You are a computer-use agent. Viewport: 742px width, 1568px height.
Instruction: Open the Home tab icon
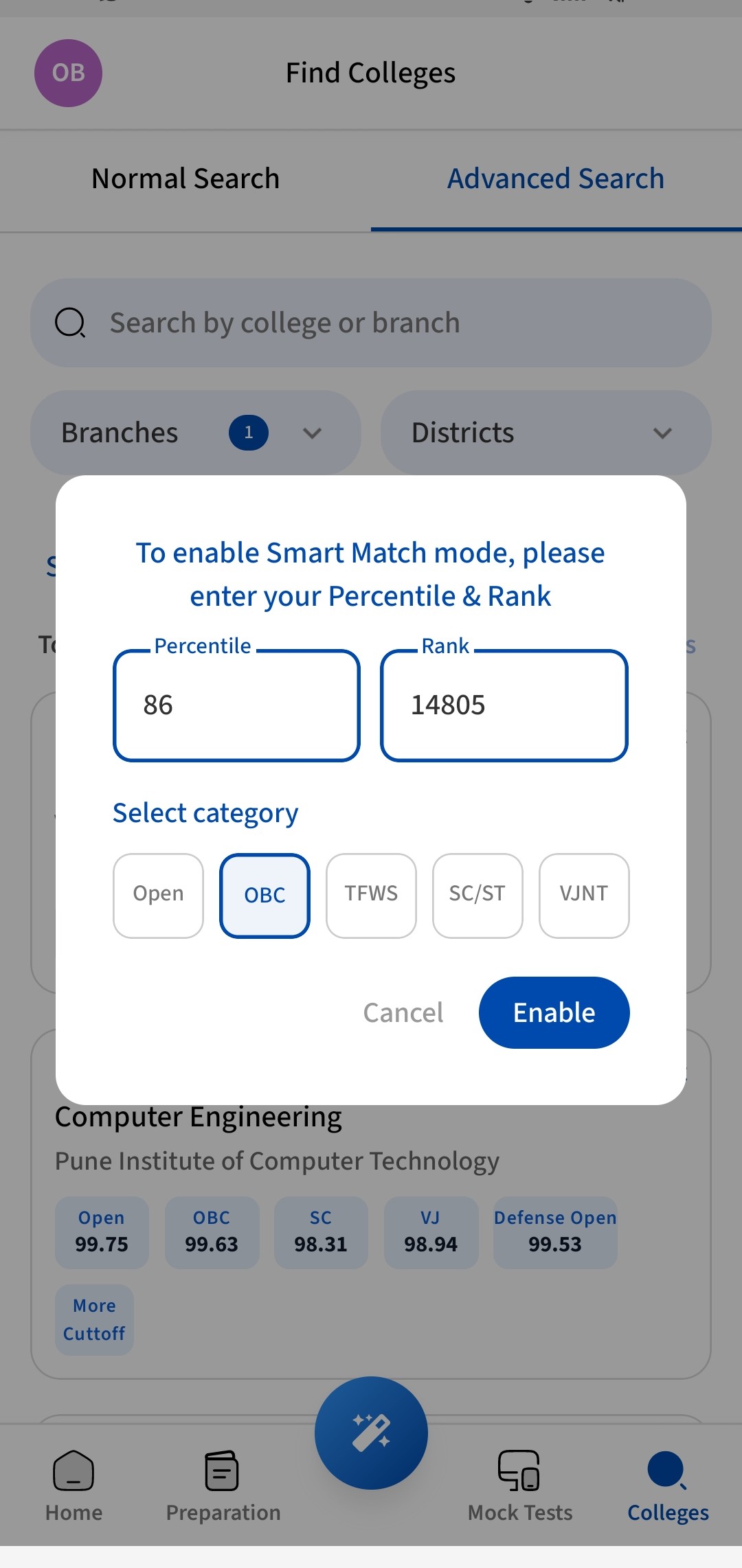74,1472
